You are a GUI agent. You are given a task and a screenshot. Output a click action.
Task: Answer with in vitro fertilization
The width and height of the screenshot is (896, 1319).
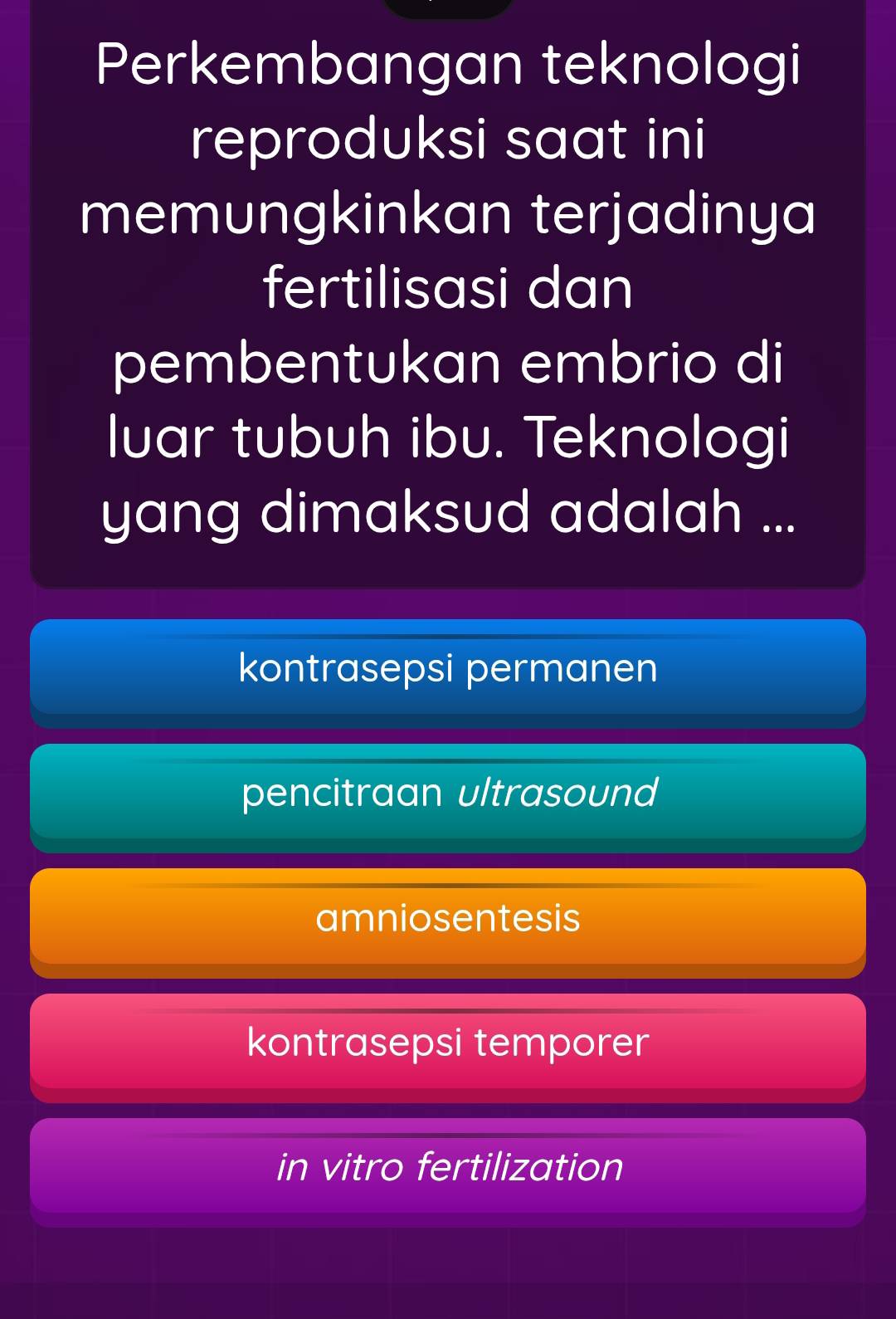coord(448,1168)
